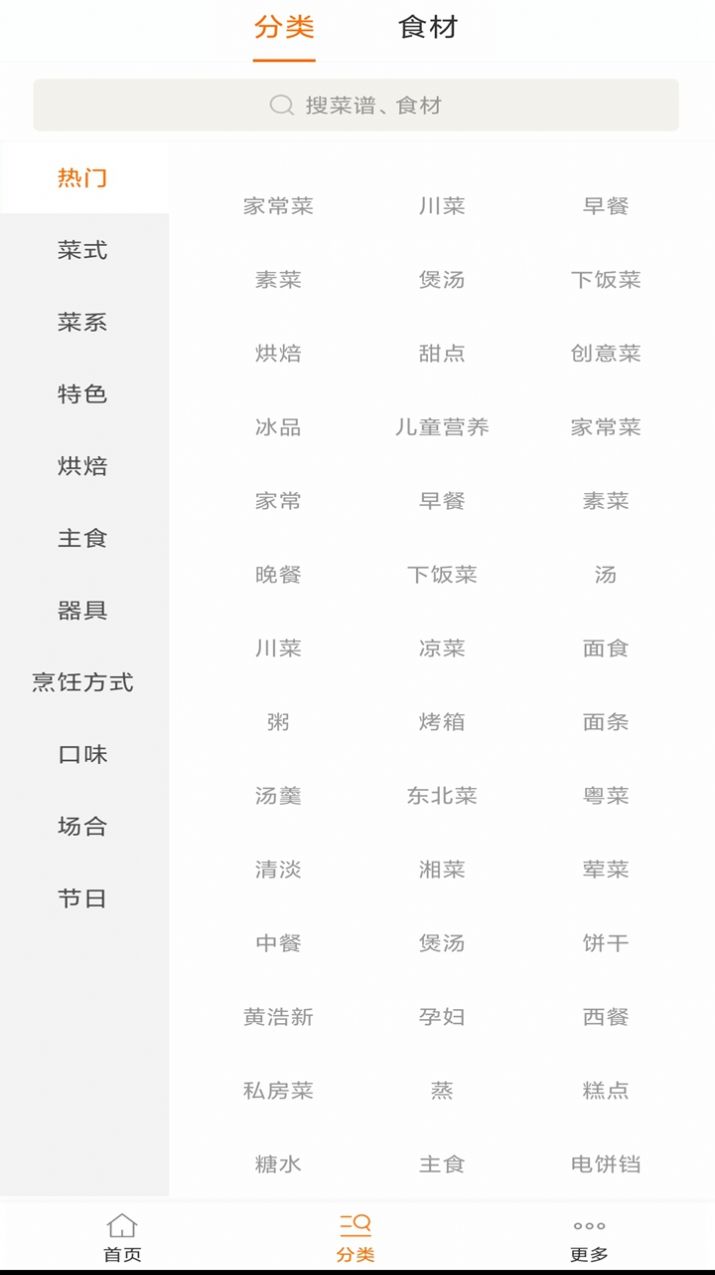The image size is (715, 1275).
Task: Open the 电饼铛 category
Action: 606,1164
